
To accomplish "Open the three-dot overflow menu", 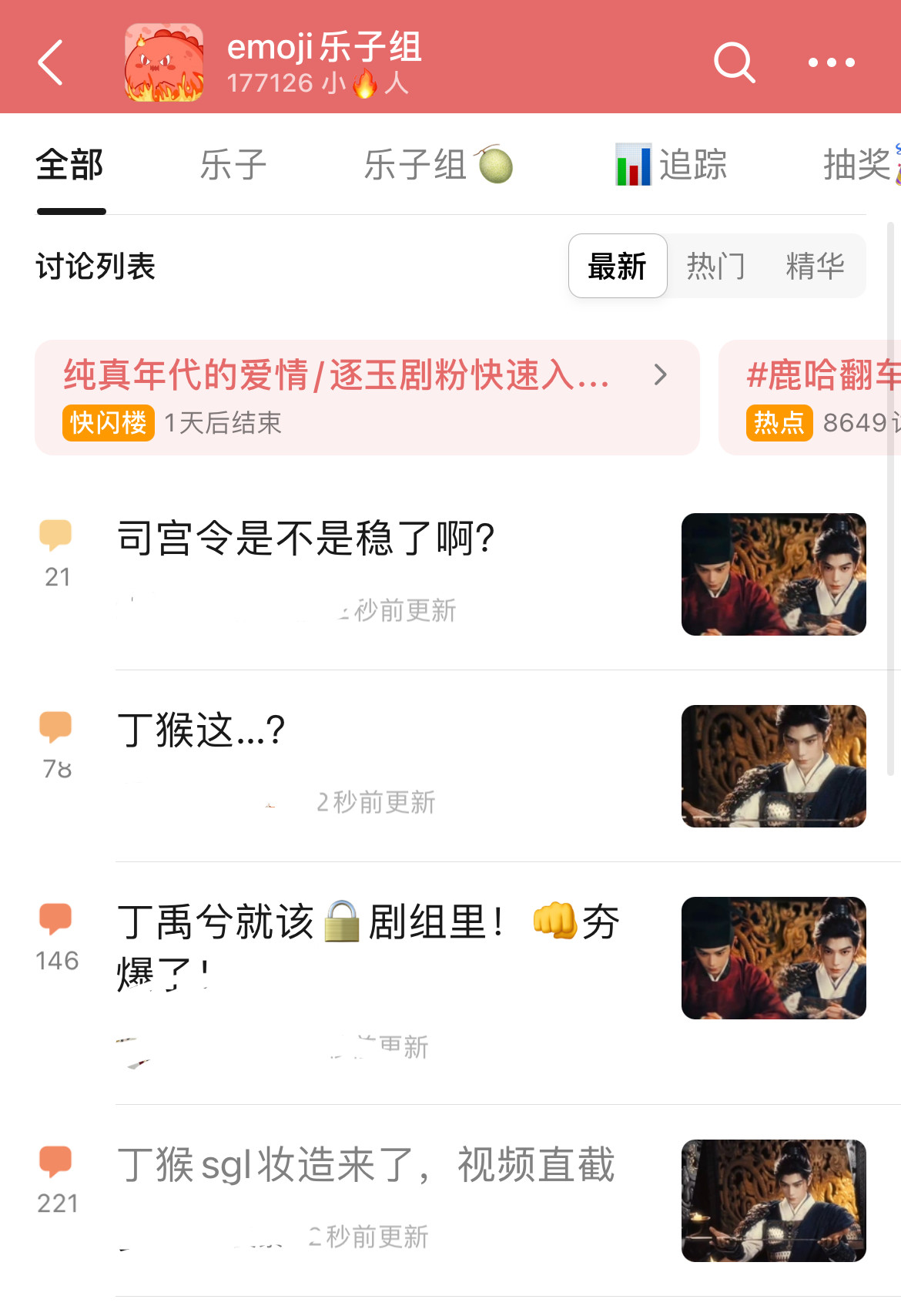I will point(831,62).
